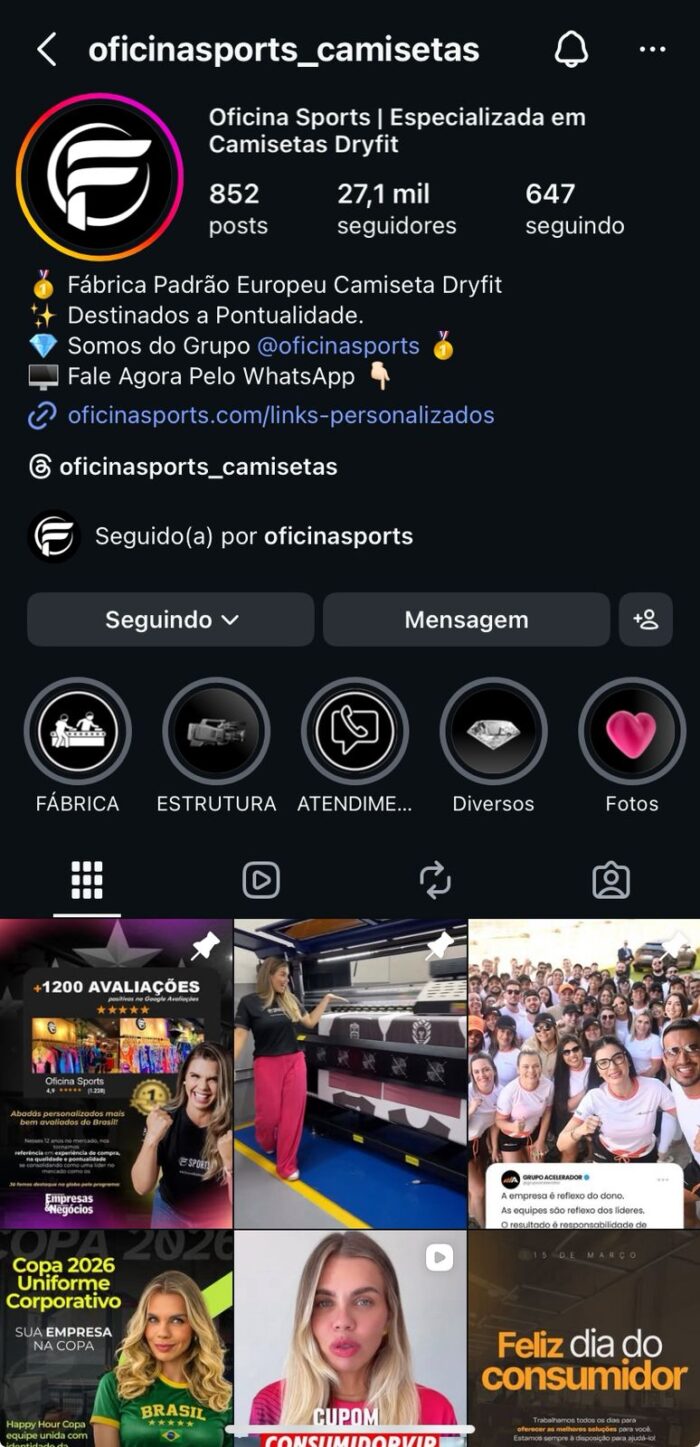Open the @oficinasports mention in bio
This screenshot has width=700, height=1447.
click(x=338, y=346)
